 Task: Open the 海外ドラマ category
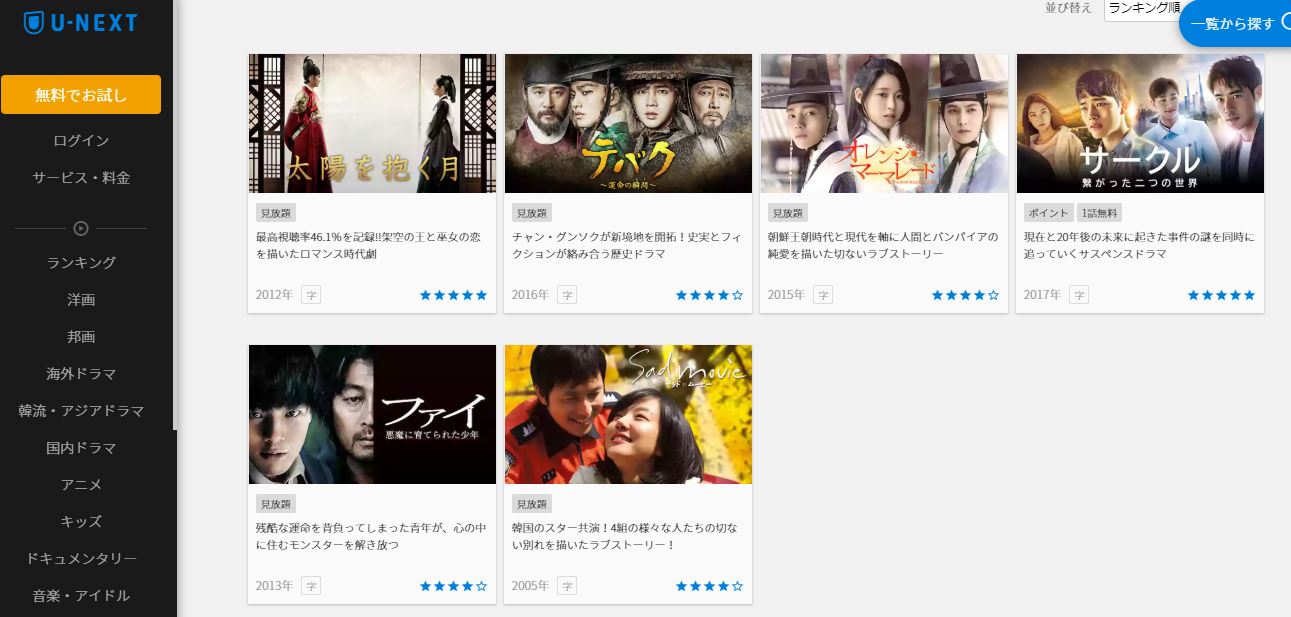pyautogui.click(x=81, y=374)
